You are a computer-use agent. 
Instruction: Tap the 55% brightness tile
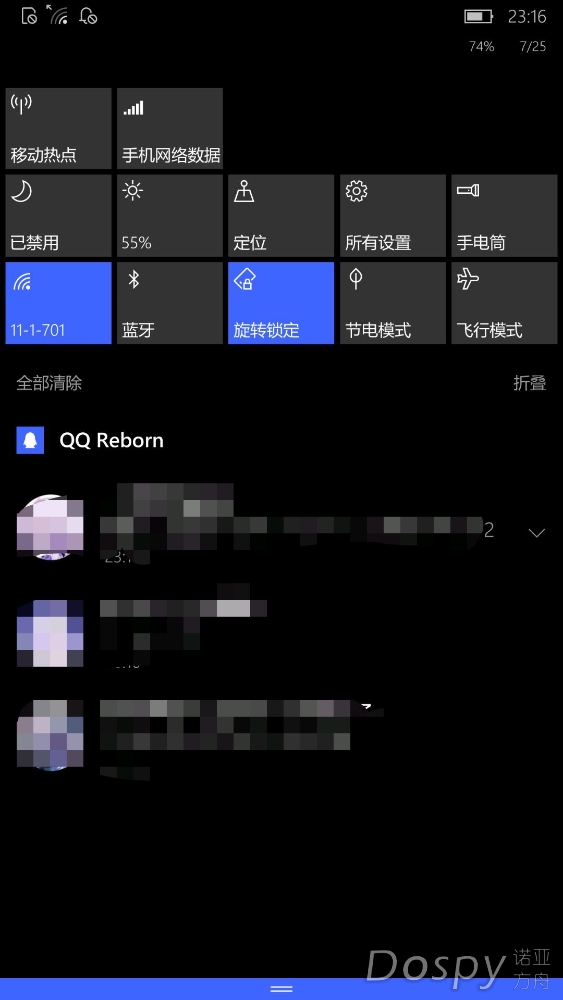coord(170,216)
